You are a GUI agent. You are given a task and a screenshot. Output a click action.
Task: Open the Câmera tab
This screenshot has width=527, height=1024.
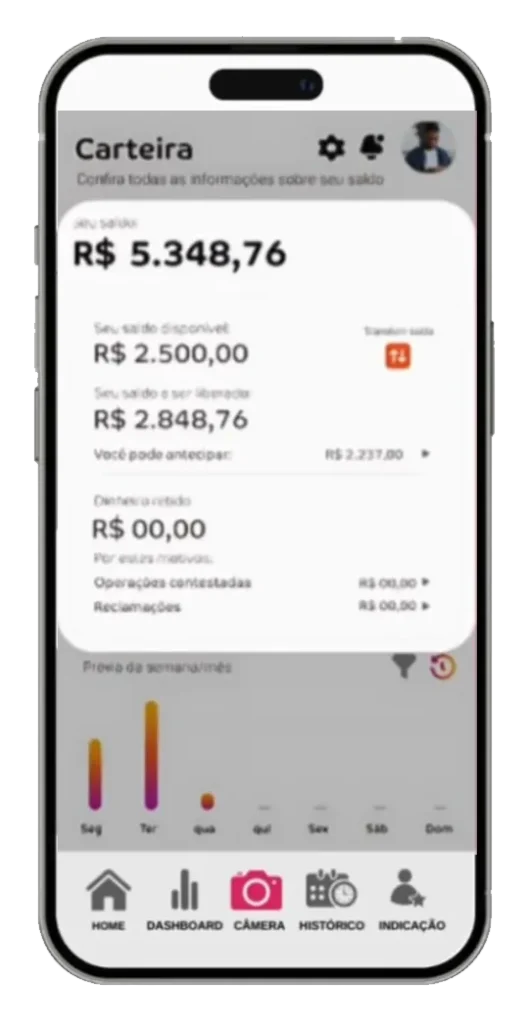coord(259,900)
